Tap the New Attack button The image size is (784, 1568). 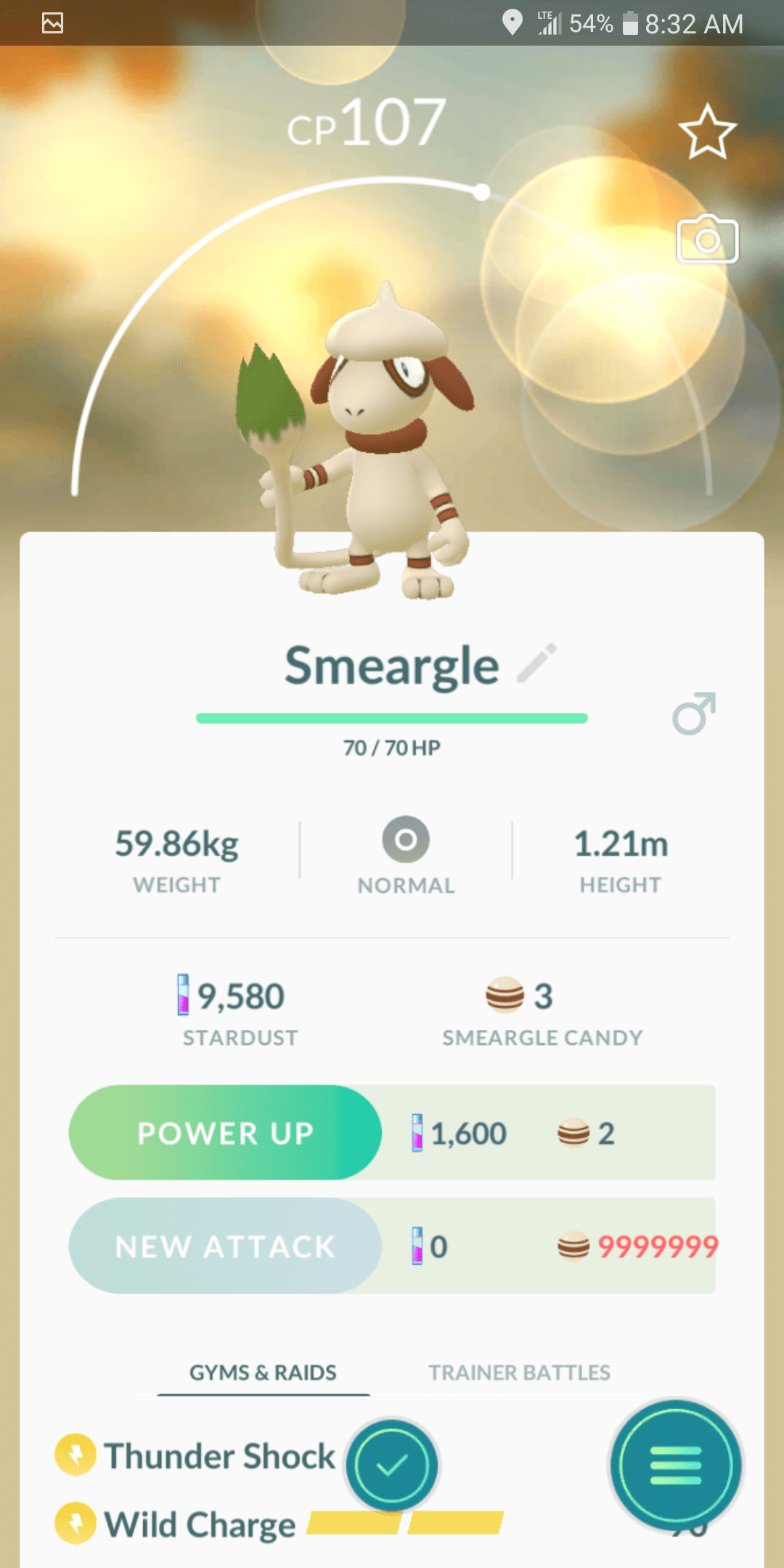click(x=225, y=1246)
